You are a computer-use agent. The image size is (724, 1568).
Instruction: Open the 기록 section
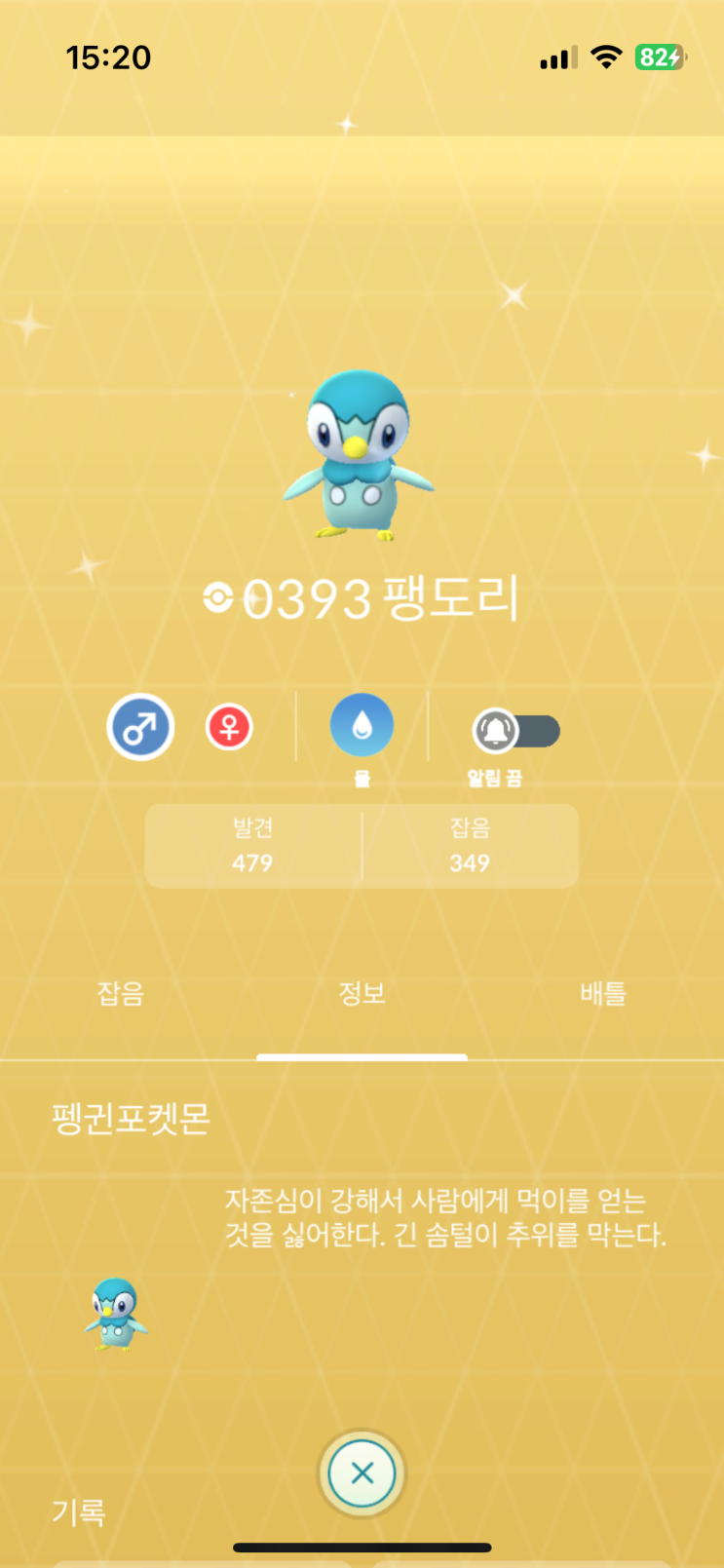[78, 1512]
